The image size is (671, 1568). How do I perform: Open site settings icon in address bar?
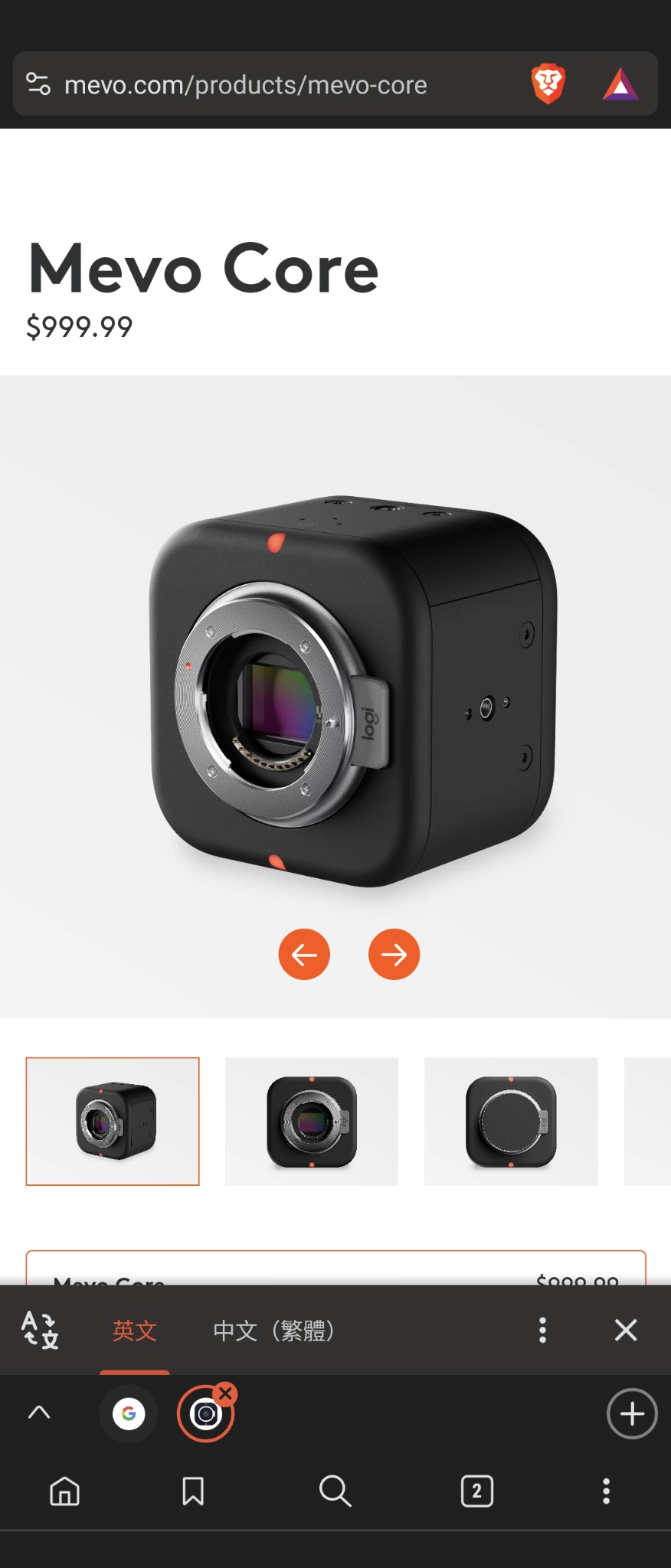pyautogui.click(x=38, y=83)
